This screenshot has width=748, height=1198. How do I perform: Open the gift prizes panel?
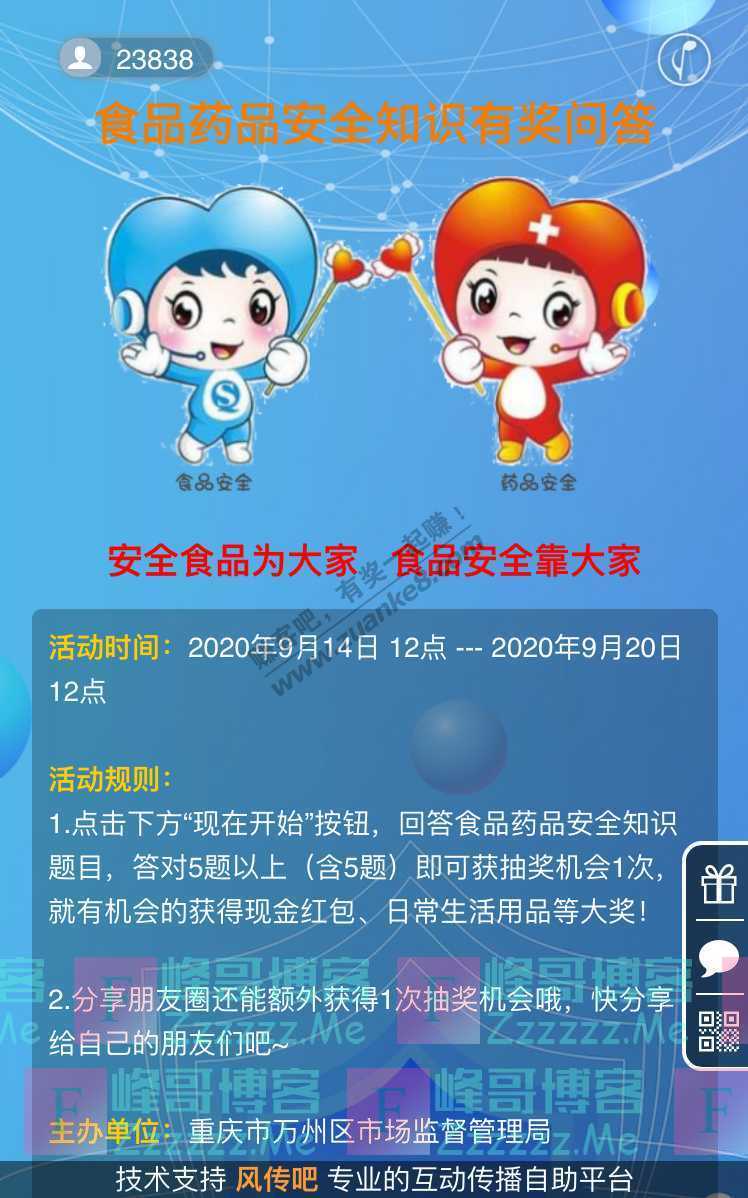click(719, 884)
